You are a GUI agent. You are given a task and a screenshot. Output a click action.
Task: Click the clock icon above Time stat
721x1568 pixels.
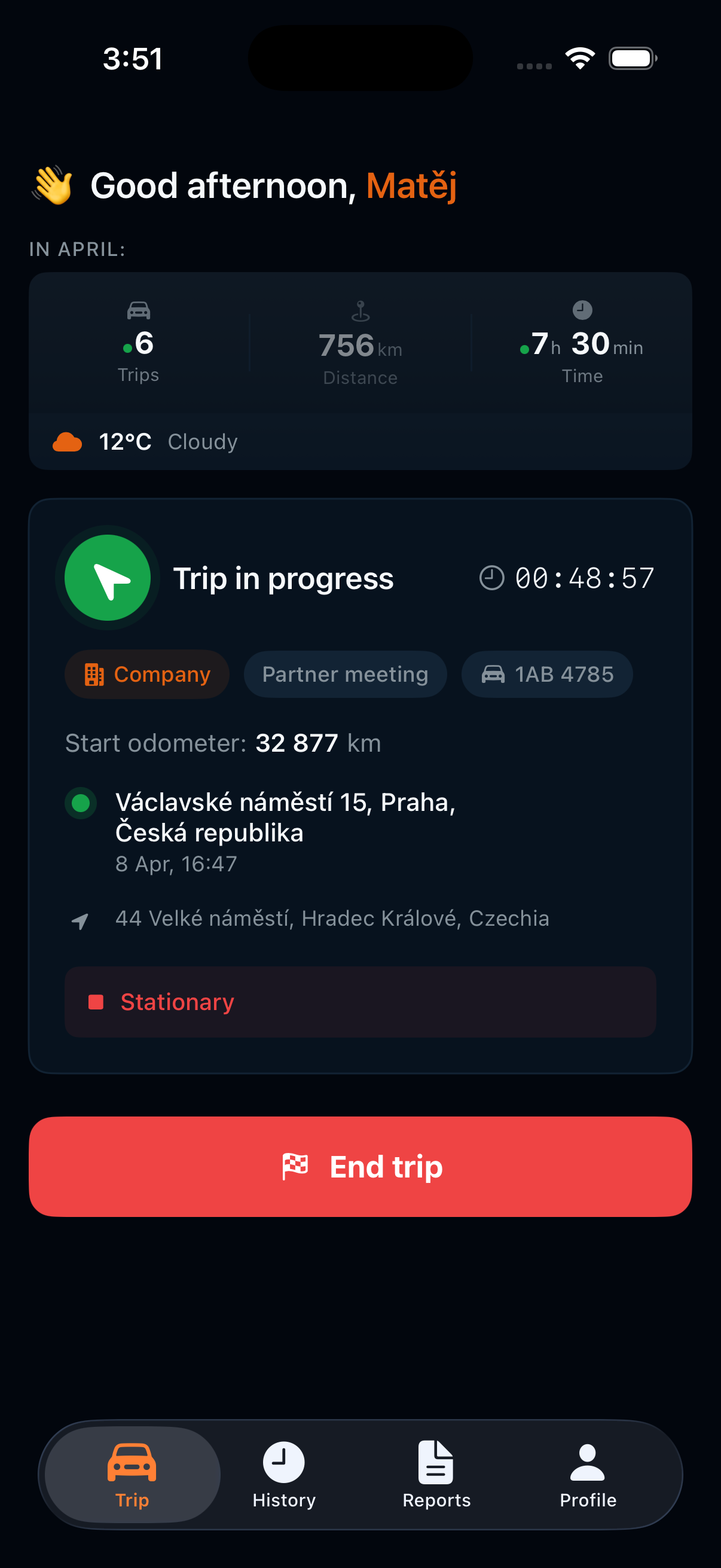pyautogui.click(x=582, y=309)
